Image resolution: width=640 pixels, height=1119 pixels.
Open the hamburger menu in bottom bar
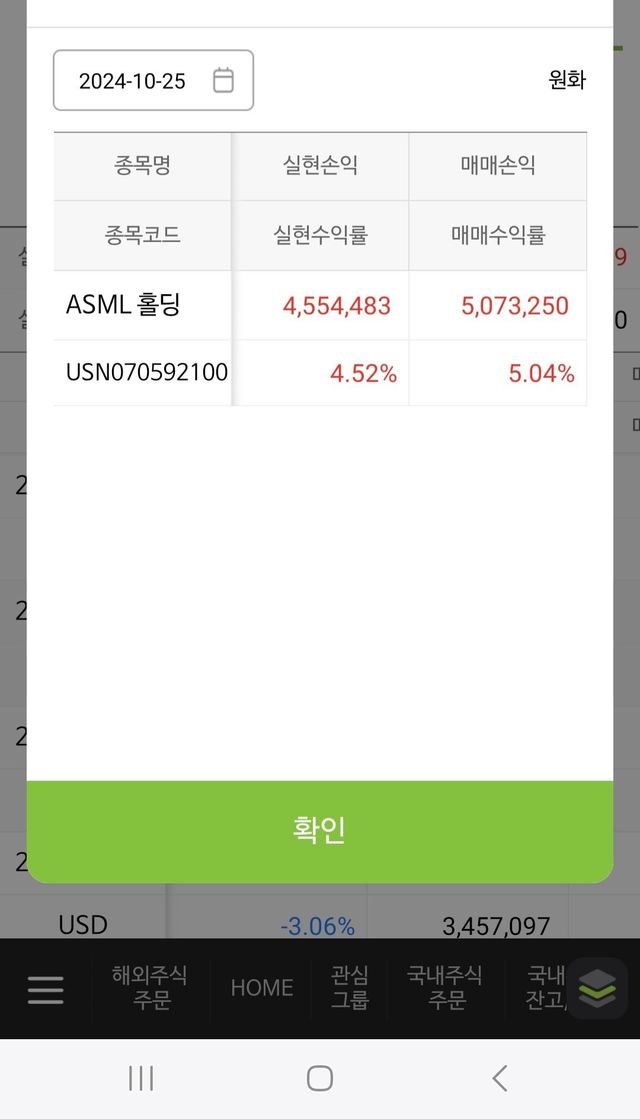point(46,989)
